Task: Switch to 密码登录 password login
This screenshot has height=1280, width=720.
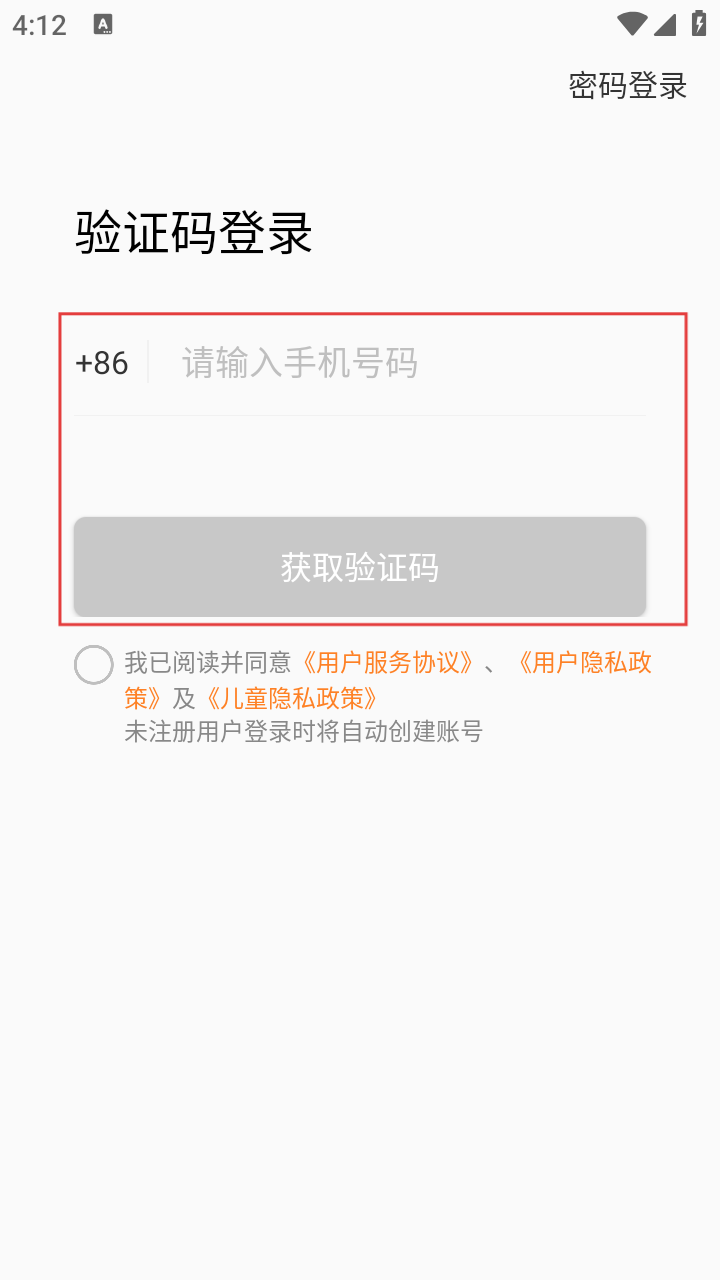Action: coord(627,86)
